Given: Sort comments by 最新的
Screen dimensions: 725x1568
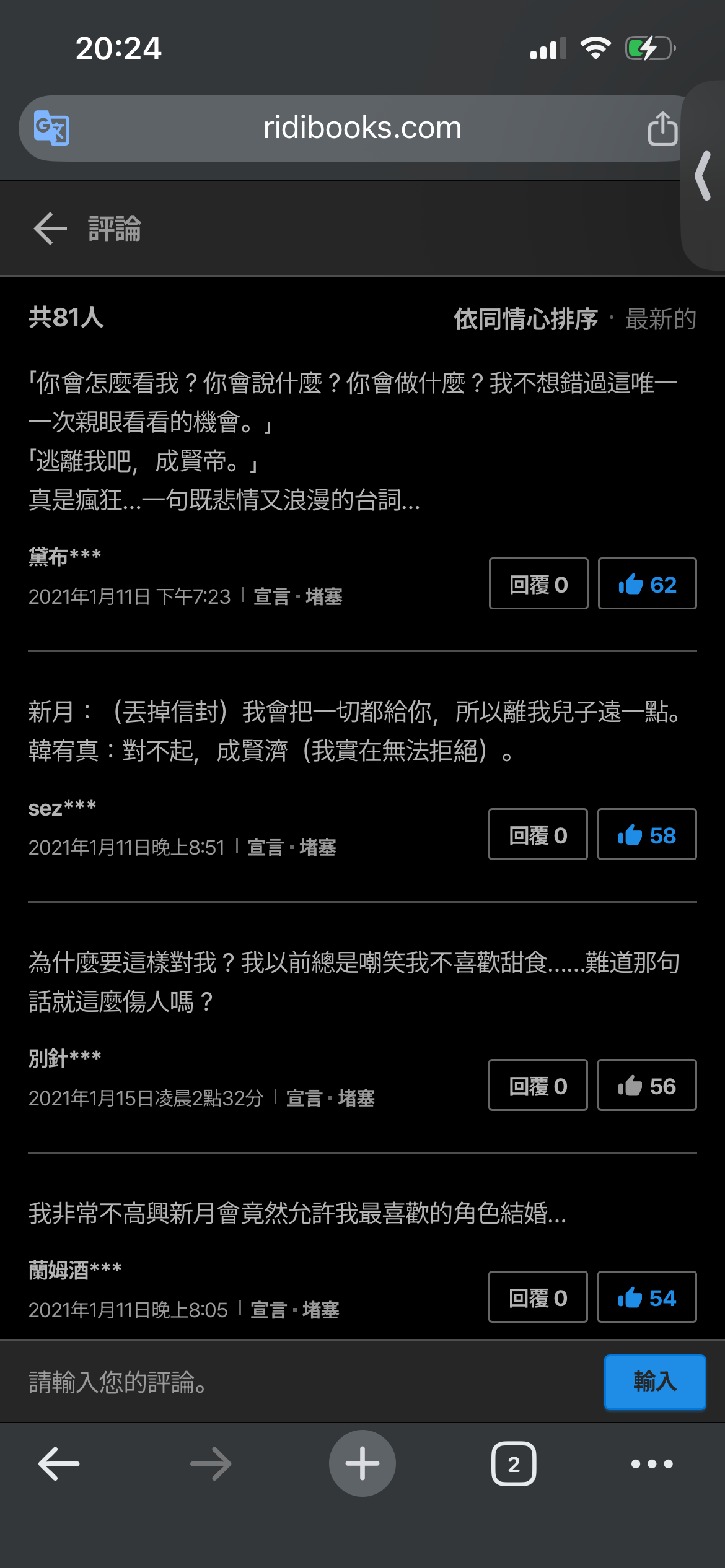Looking at the screenshot, I should pos(661,320).
